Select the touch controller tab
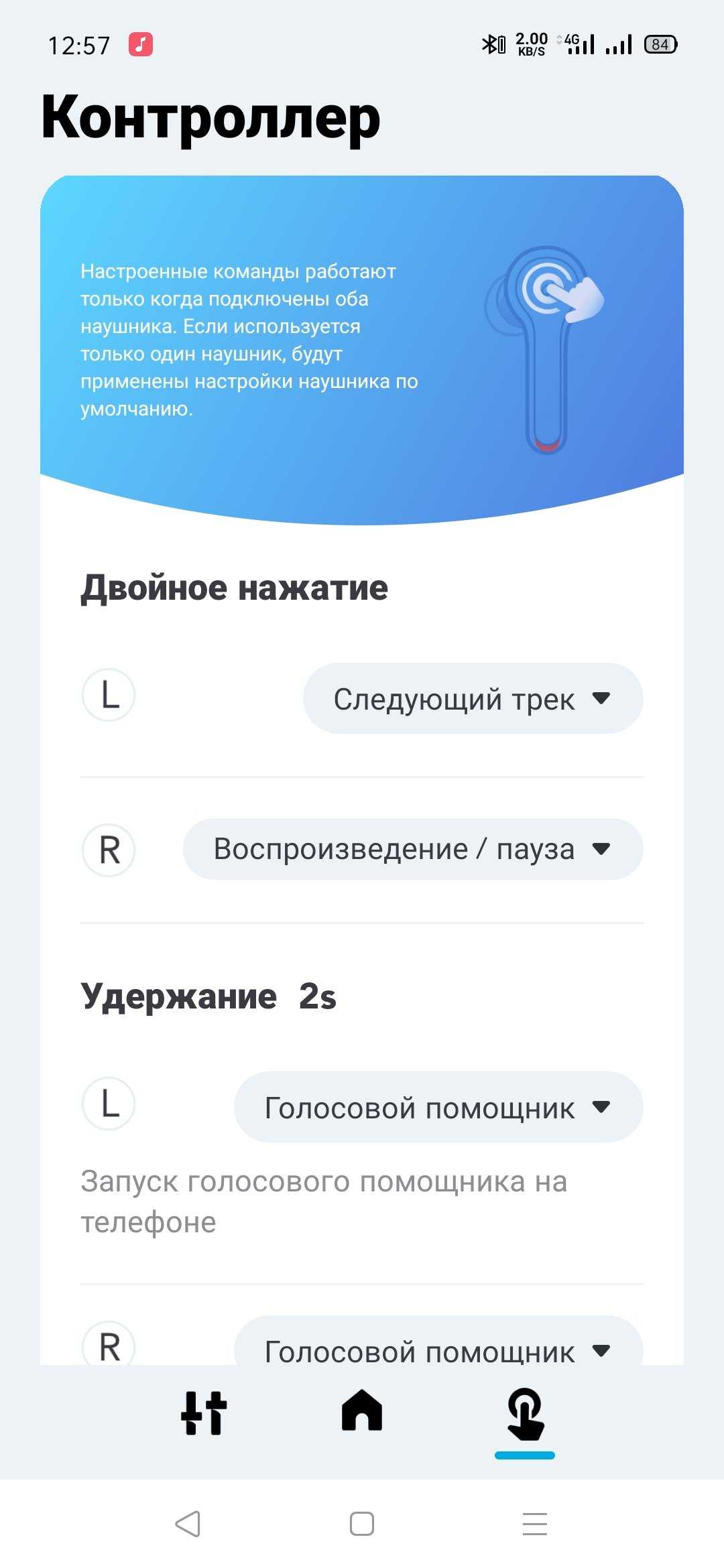 pos(525,1414)
